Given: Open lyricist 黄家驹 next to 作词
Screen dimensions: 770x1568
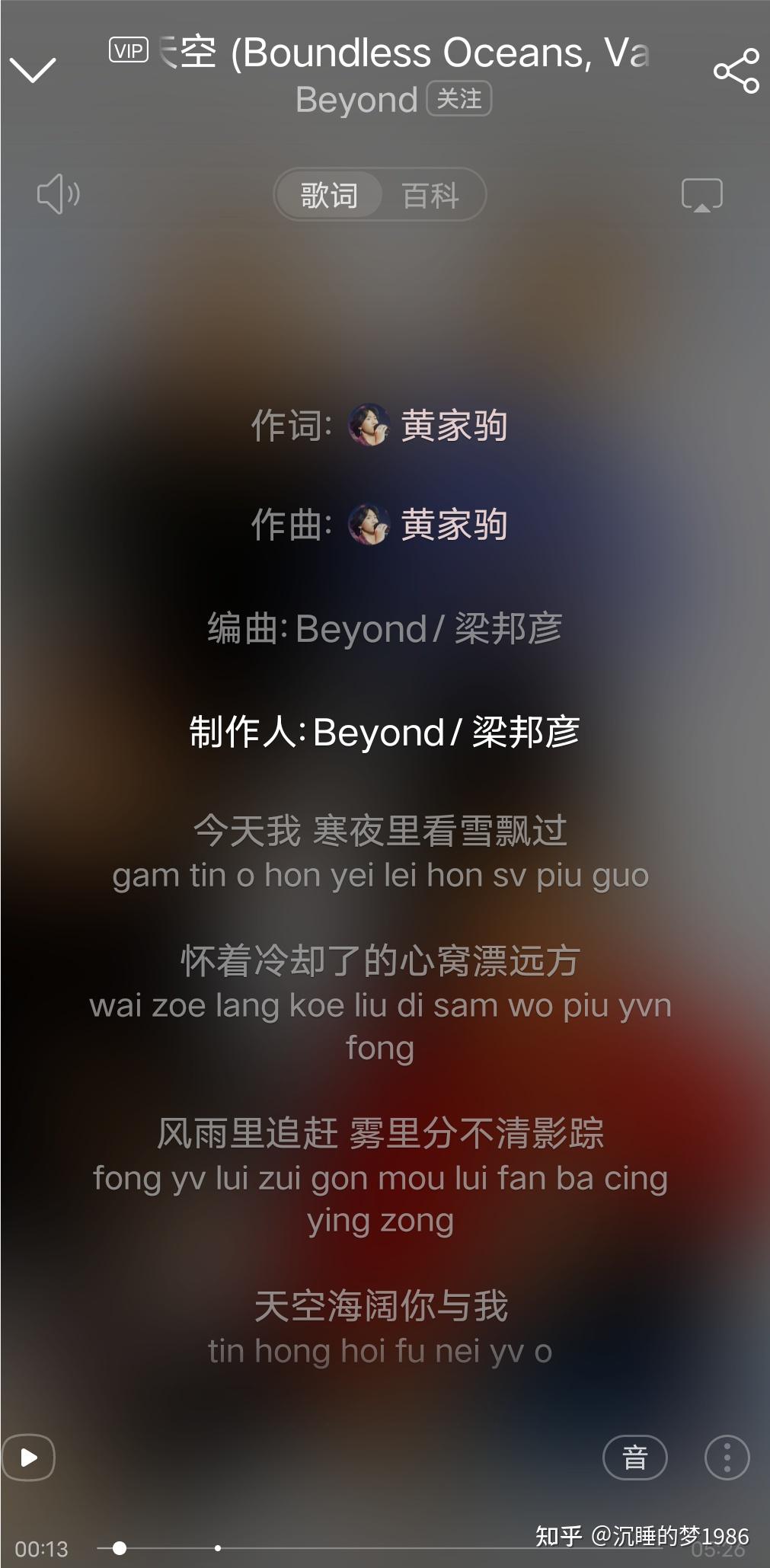Looking at the screenshot, I should pos(428,425).
